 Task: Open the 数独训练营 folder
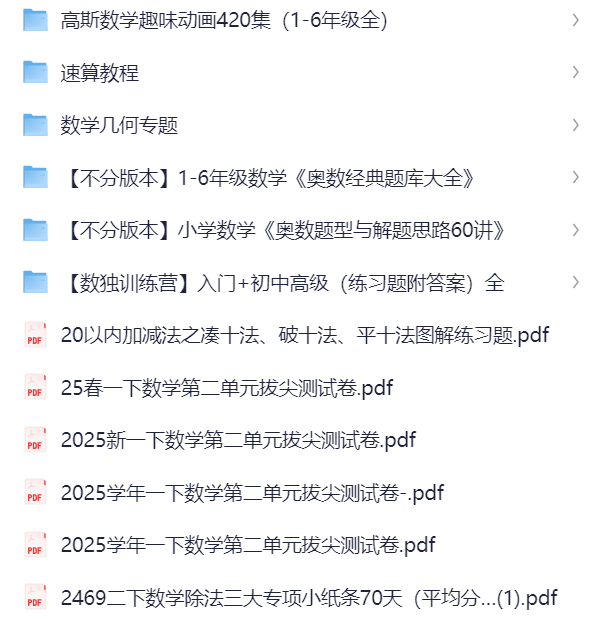282,283
